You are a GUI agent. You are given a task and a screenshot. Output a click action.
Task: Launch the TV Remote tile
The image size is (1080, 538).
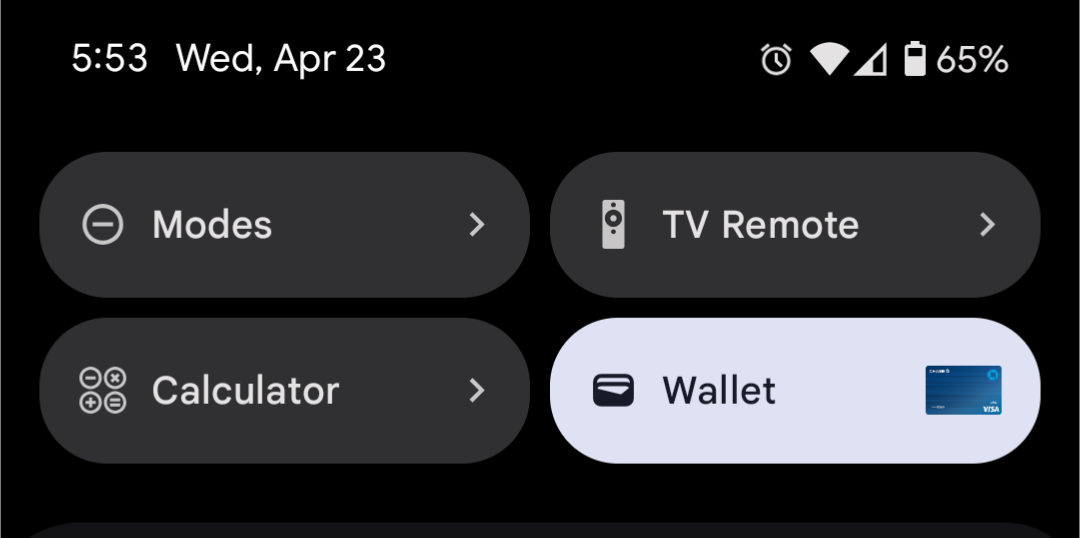tap(794, 225)
